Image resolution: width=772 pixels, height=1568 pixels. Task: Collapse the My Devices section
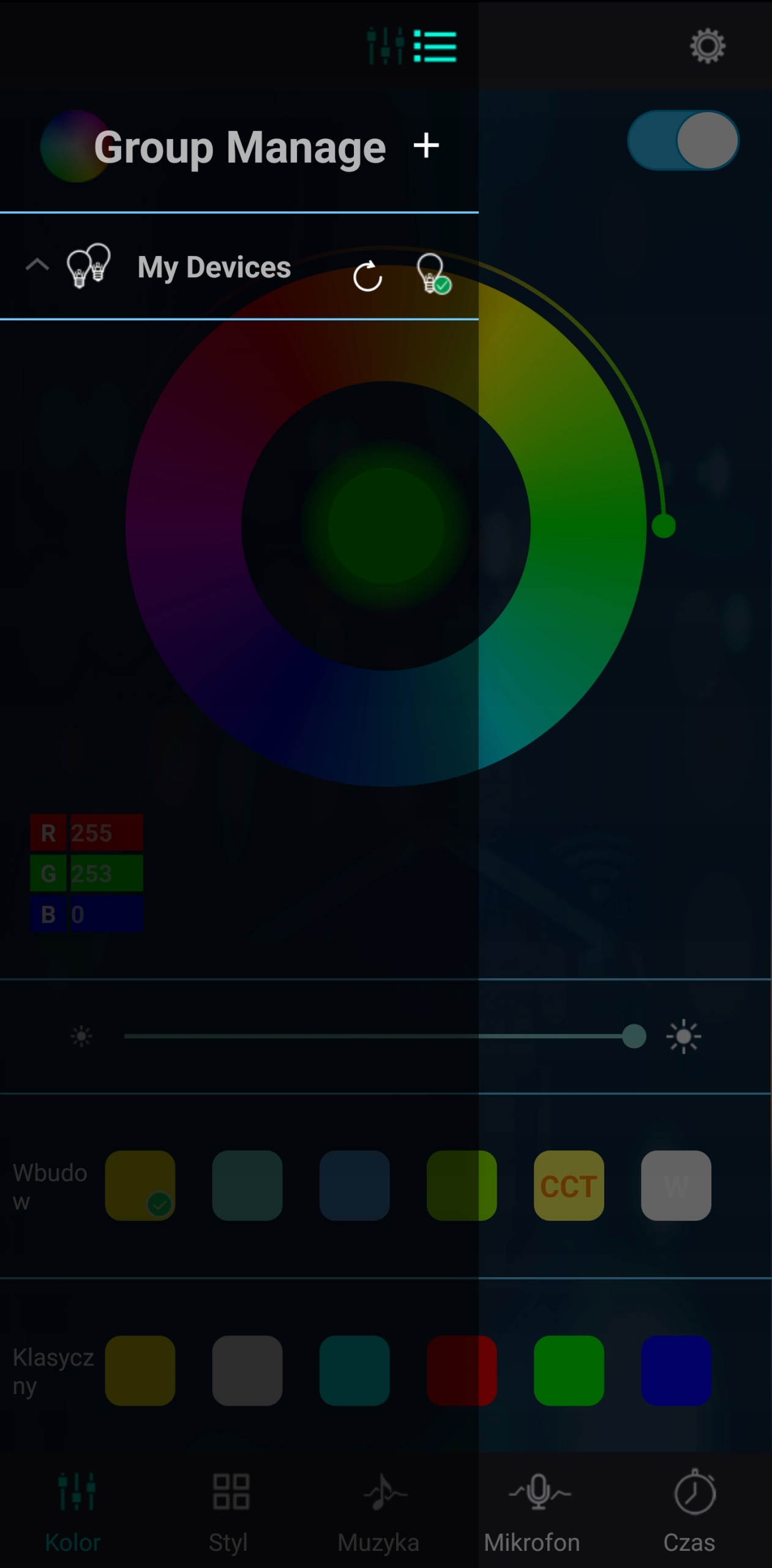[x=37, y=265]
